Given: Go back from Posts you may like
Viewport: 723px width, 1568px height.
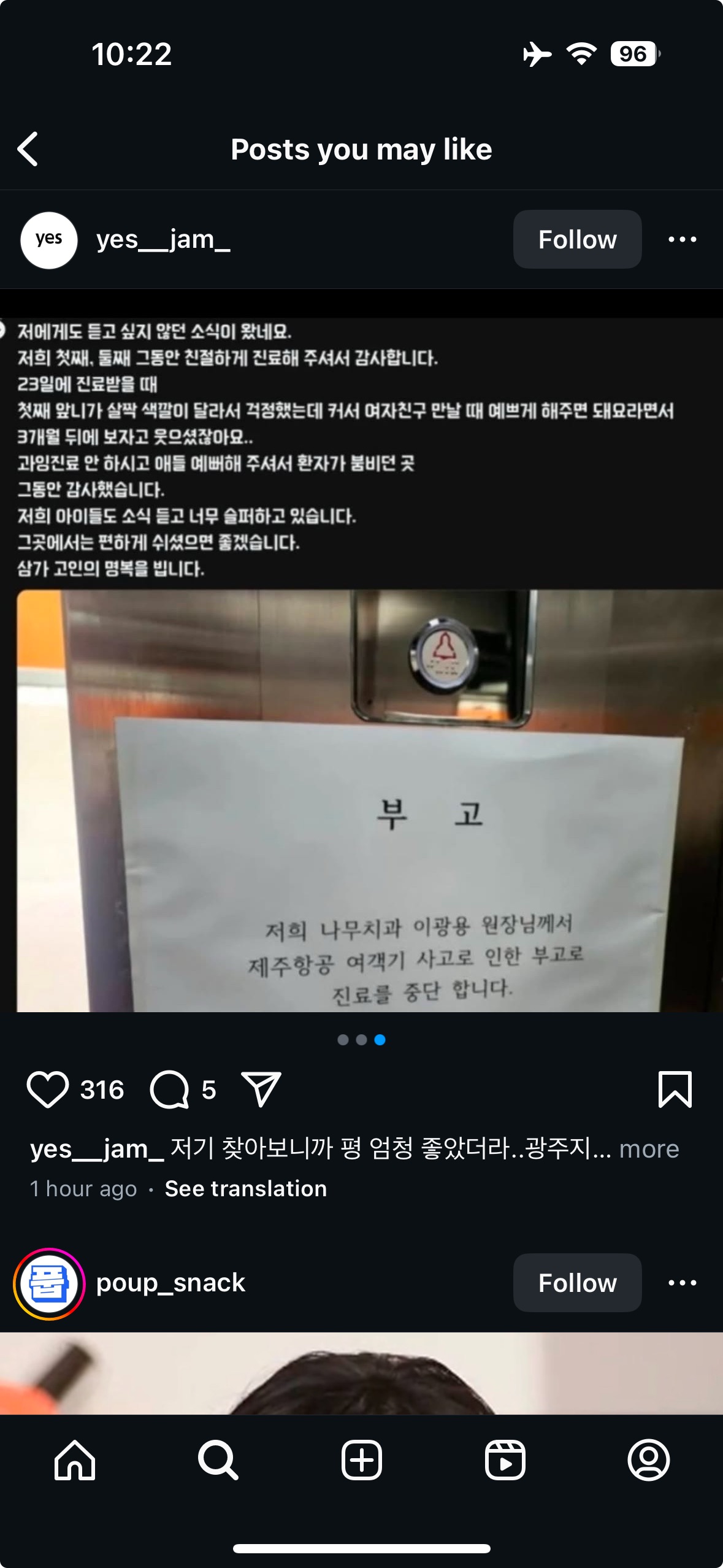Looking at the screenshot, I should (28, 149).
